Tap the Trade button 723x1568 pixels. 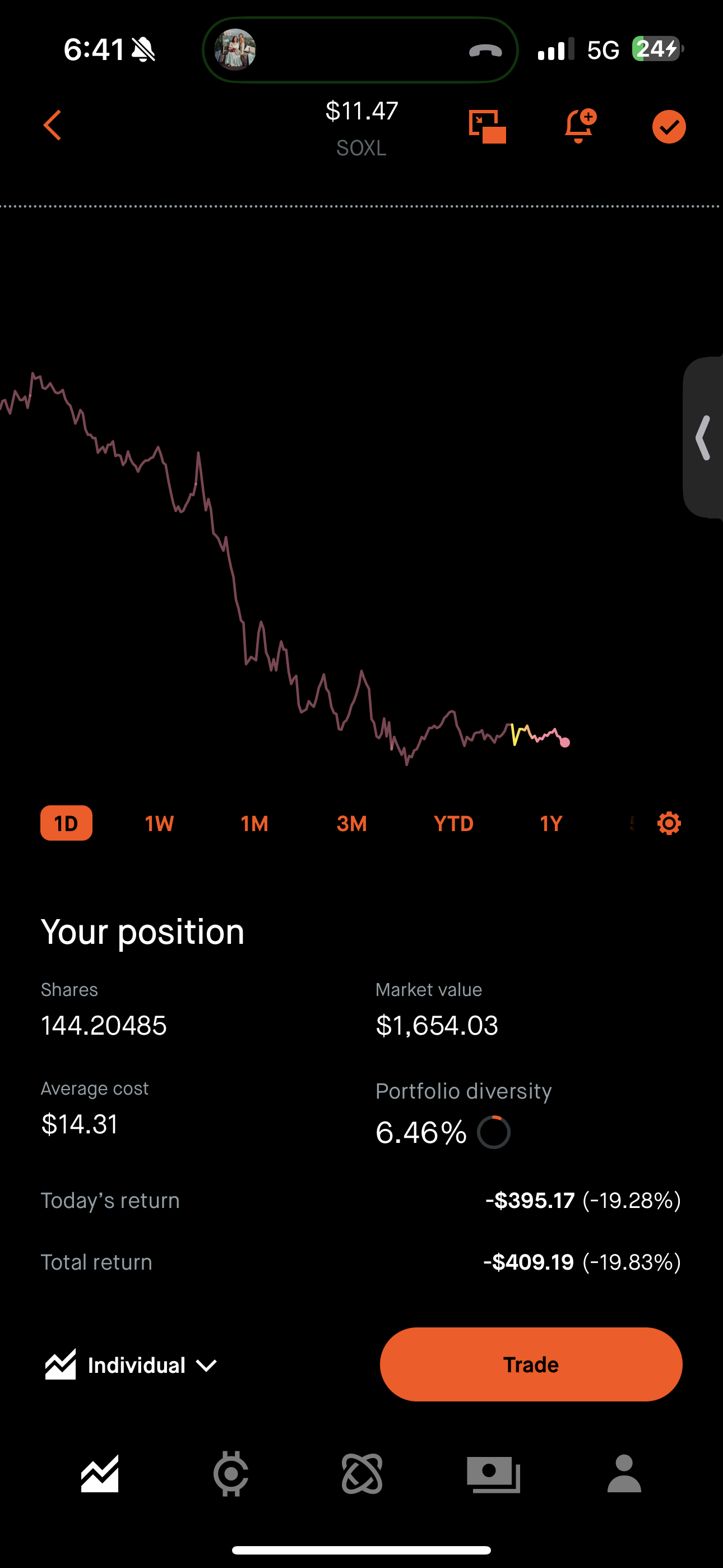[x=531, y=1364]
